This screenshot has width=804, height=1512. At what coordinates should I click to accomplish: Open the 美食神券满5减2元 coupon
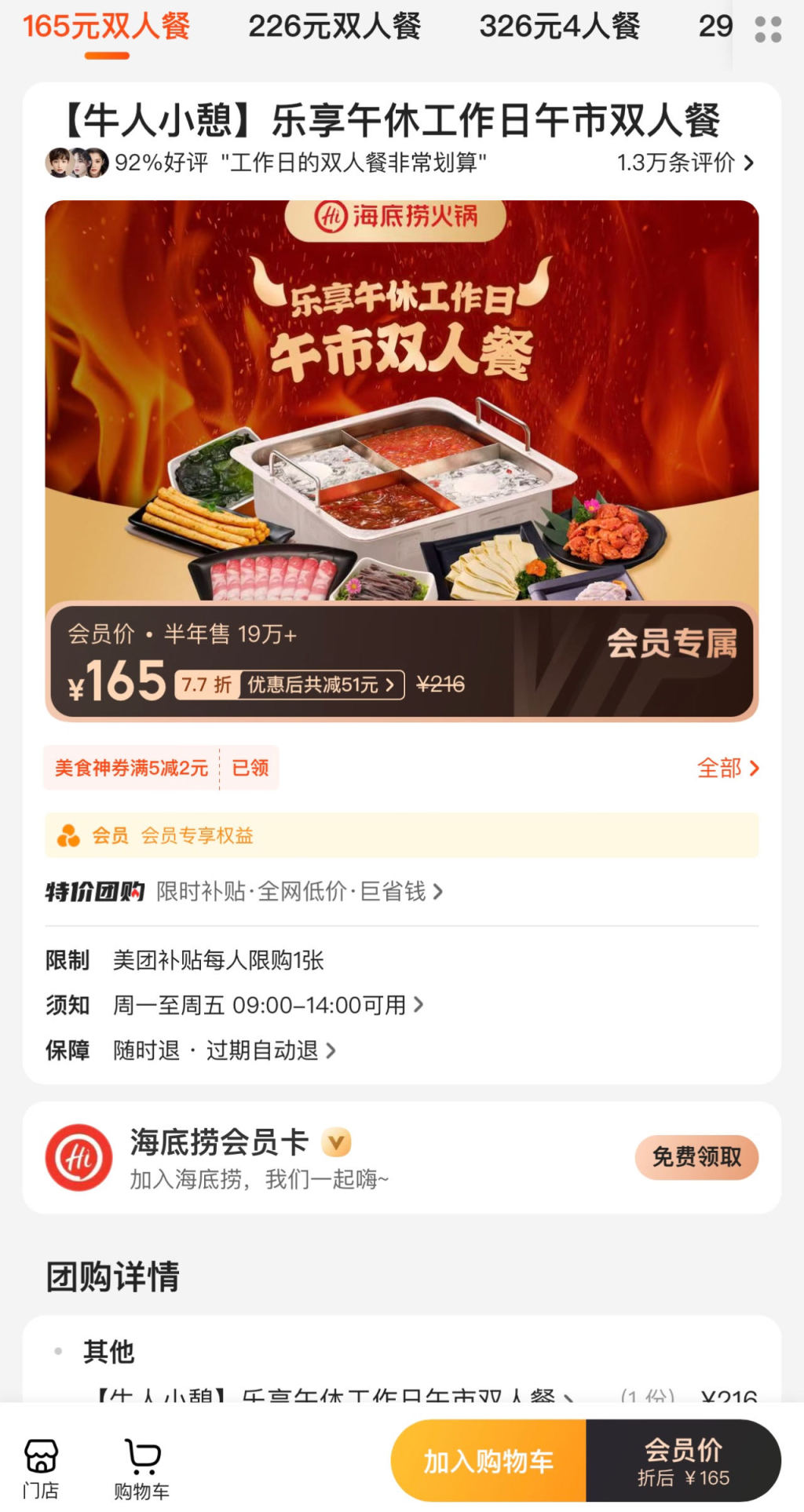click(x=132, y=768)
